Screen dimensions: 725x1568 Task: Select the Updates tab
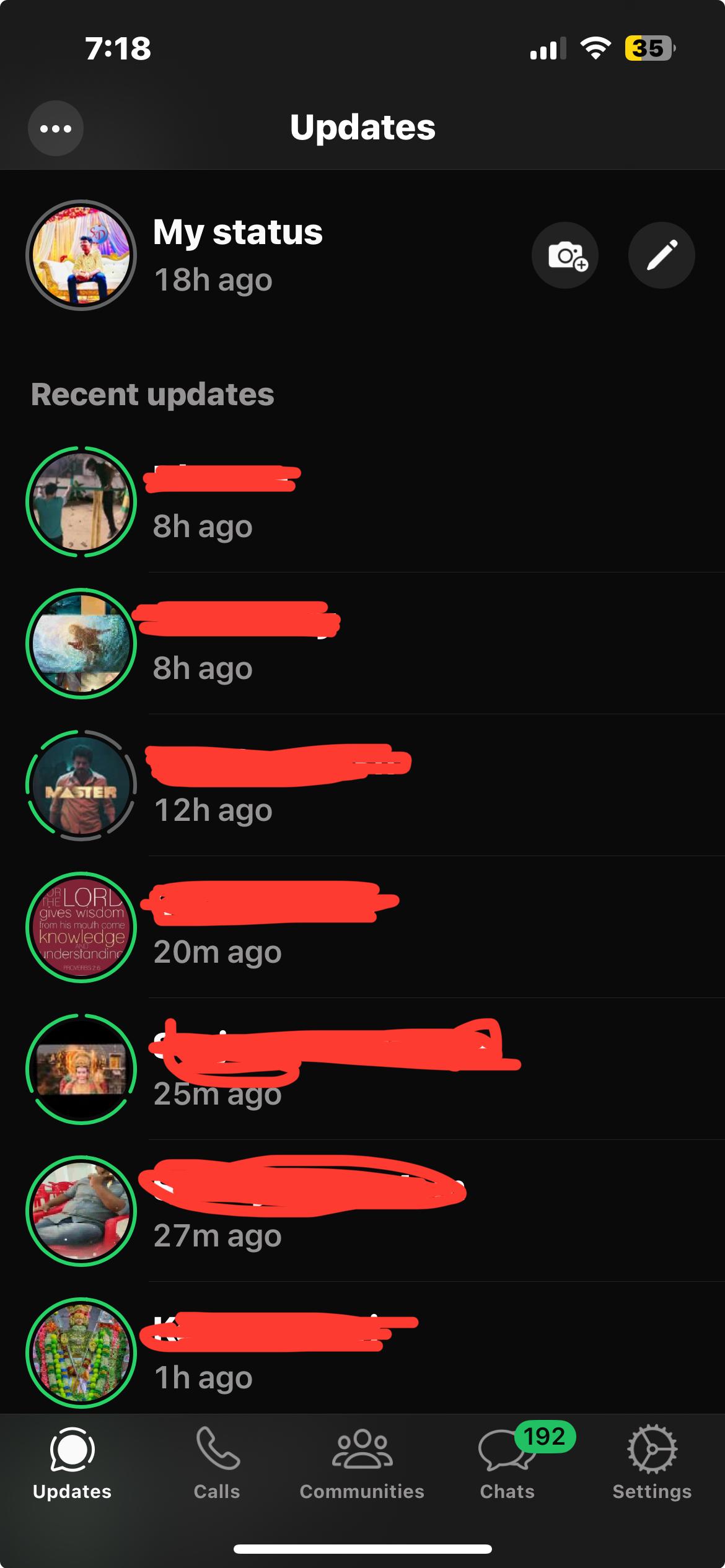[x=72, y=1463]
